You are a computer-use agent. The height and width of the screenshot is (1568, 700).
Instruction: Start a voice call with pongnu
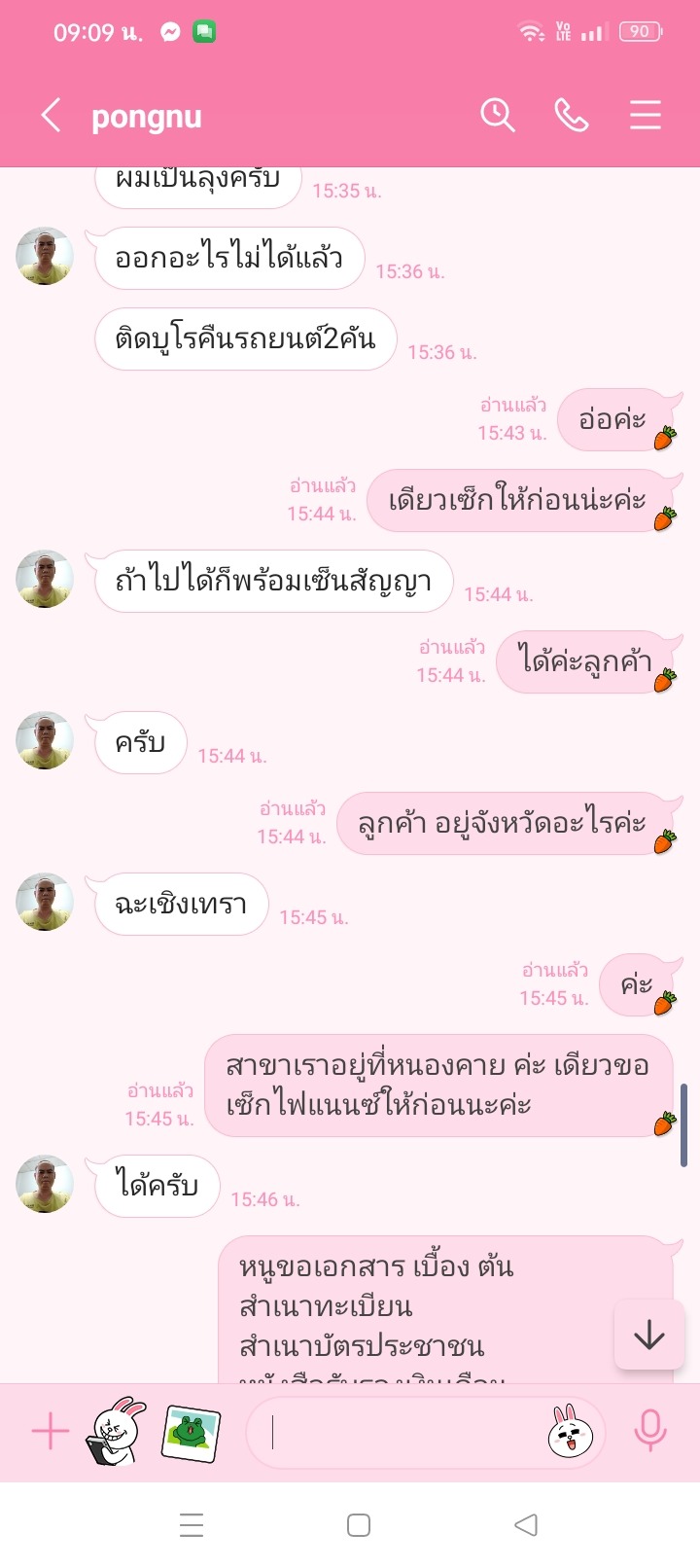(x=571, y=116)
